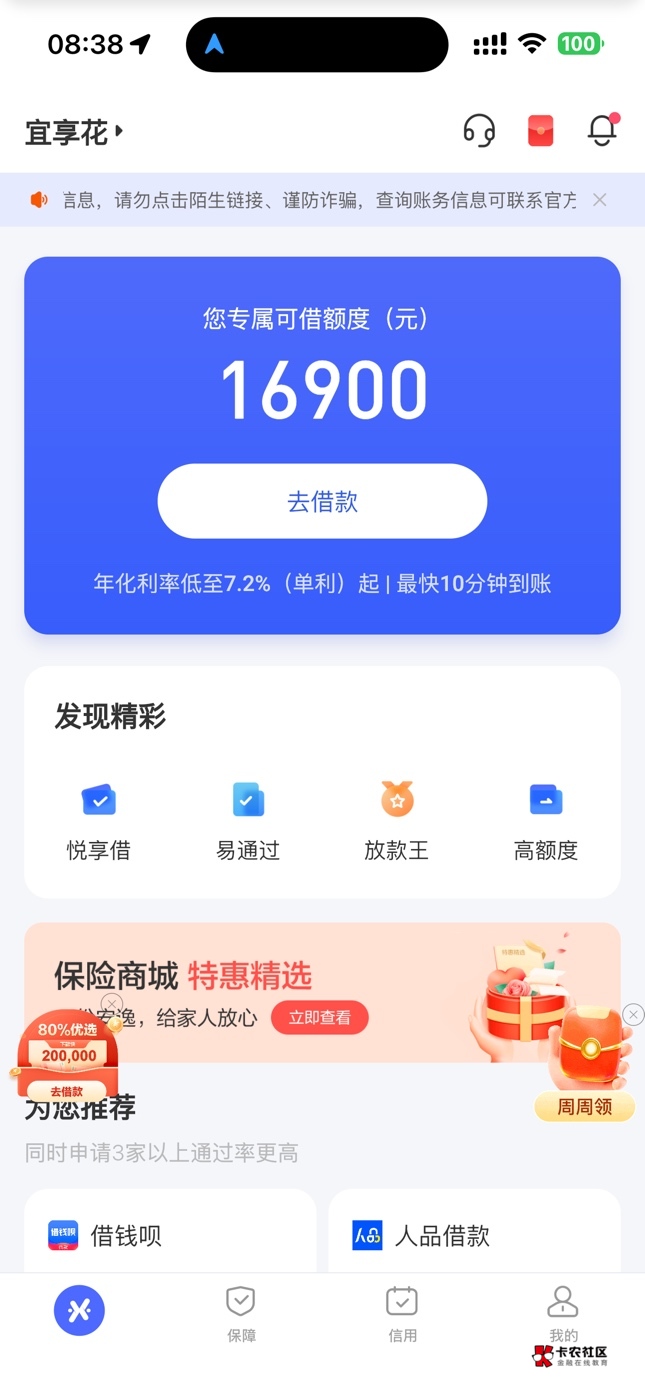Open the customer service headset icon
The height and width of the screenshot is (1398, 645).
(x=479, y=131)
